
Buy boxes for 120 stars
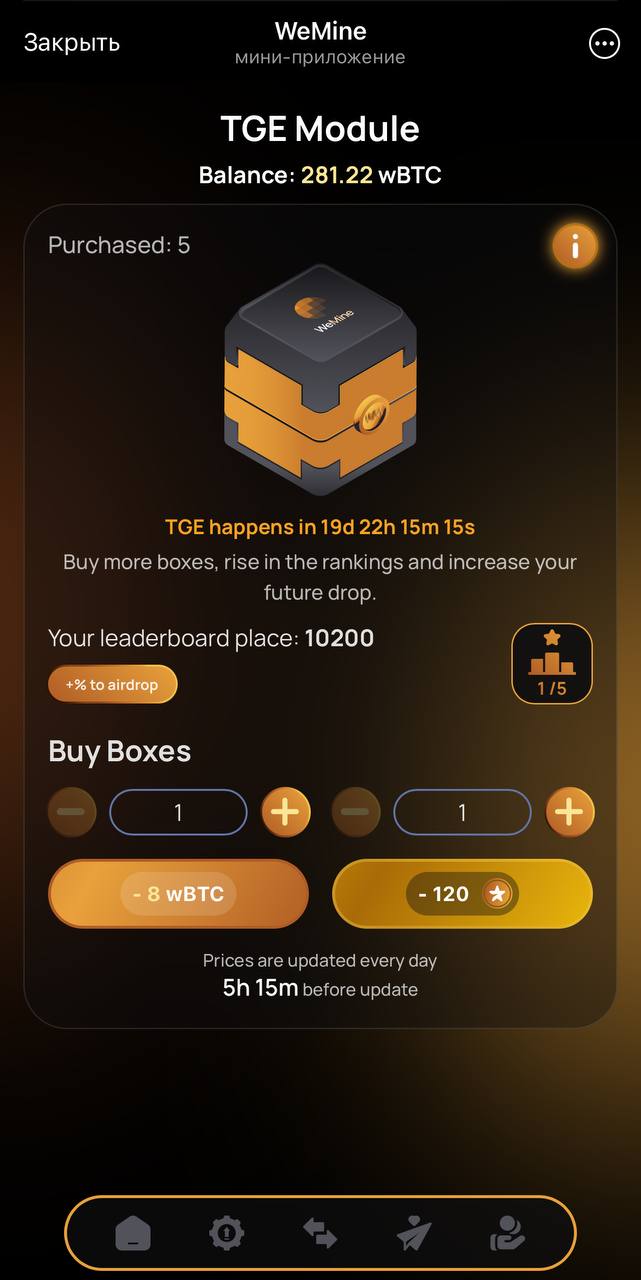coord(462,894)
